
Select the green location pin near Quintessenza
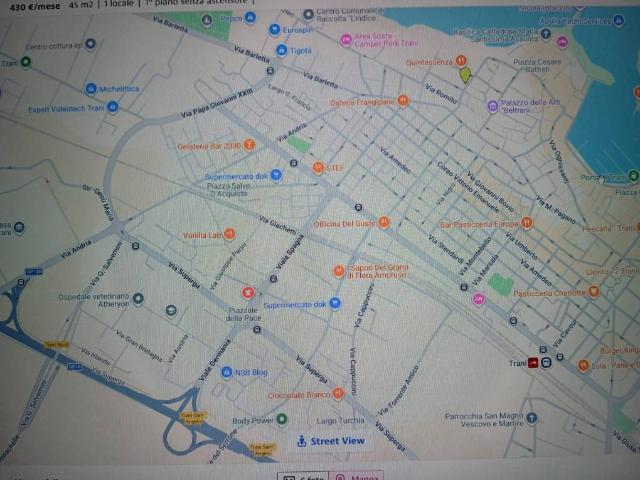click(x=465, y=74)
